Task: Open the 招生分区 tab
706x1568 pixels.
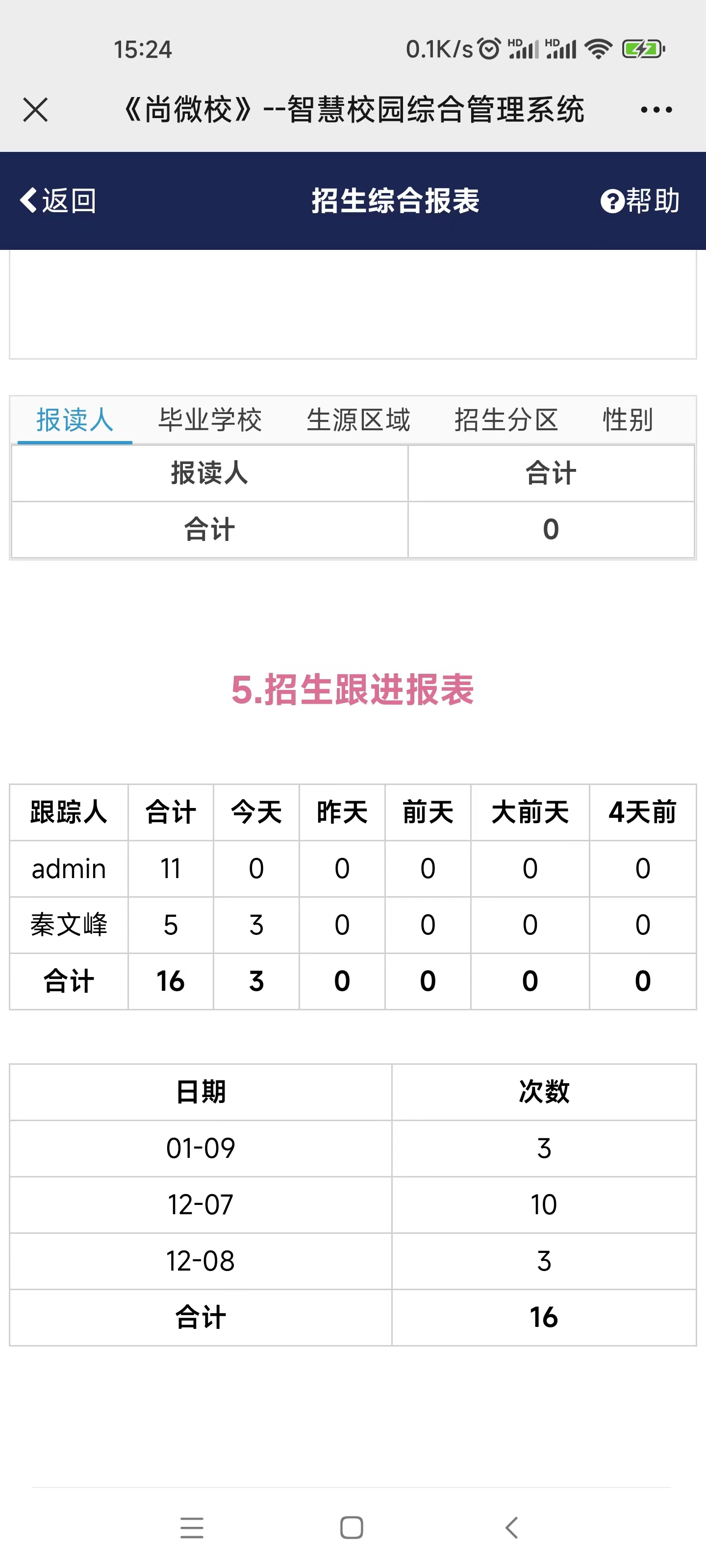Action: (506, 419)
